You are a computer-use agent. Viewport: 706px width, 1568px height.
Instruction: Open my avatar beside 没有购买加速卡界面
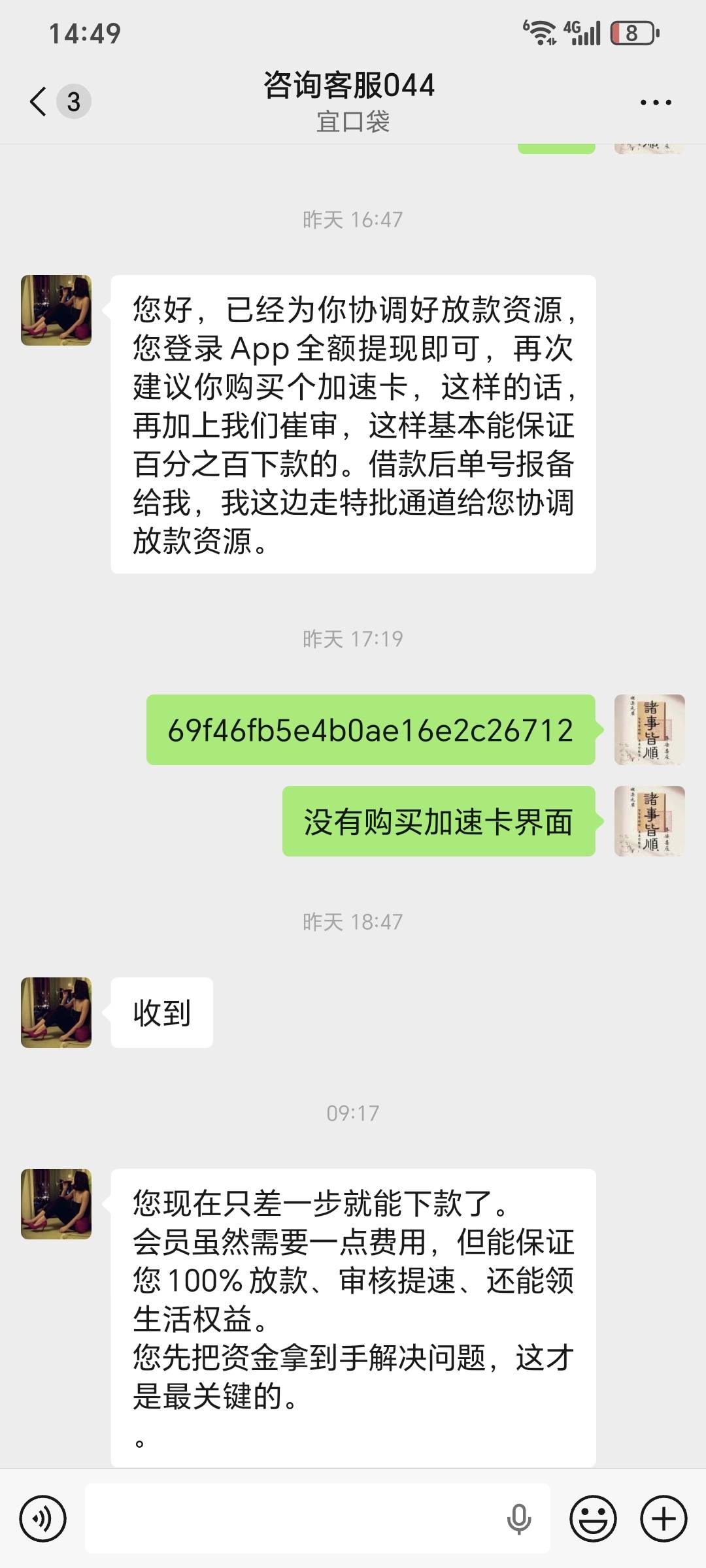[x=649, y=821]
